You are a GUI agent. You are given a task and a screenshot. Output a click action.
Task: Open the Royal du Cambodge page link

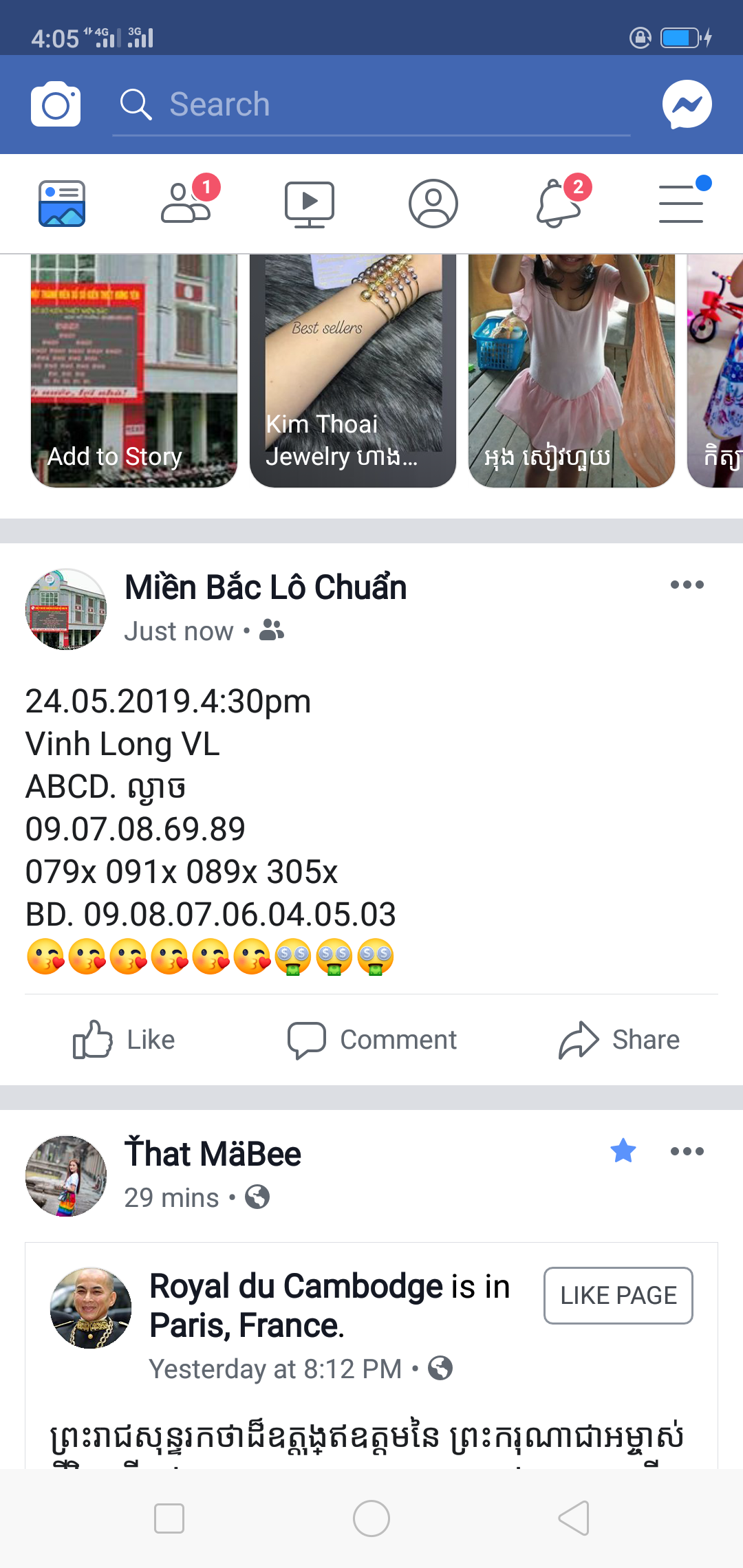tap(297, 1287)
